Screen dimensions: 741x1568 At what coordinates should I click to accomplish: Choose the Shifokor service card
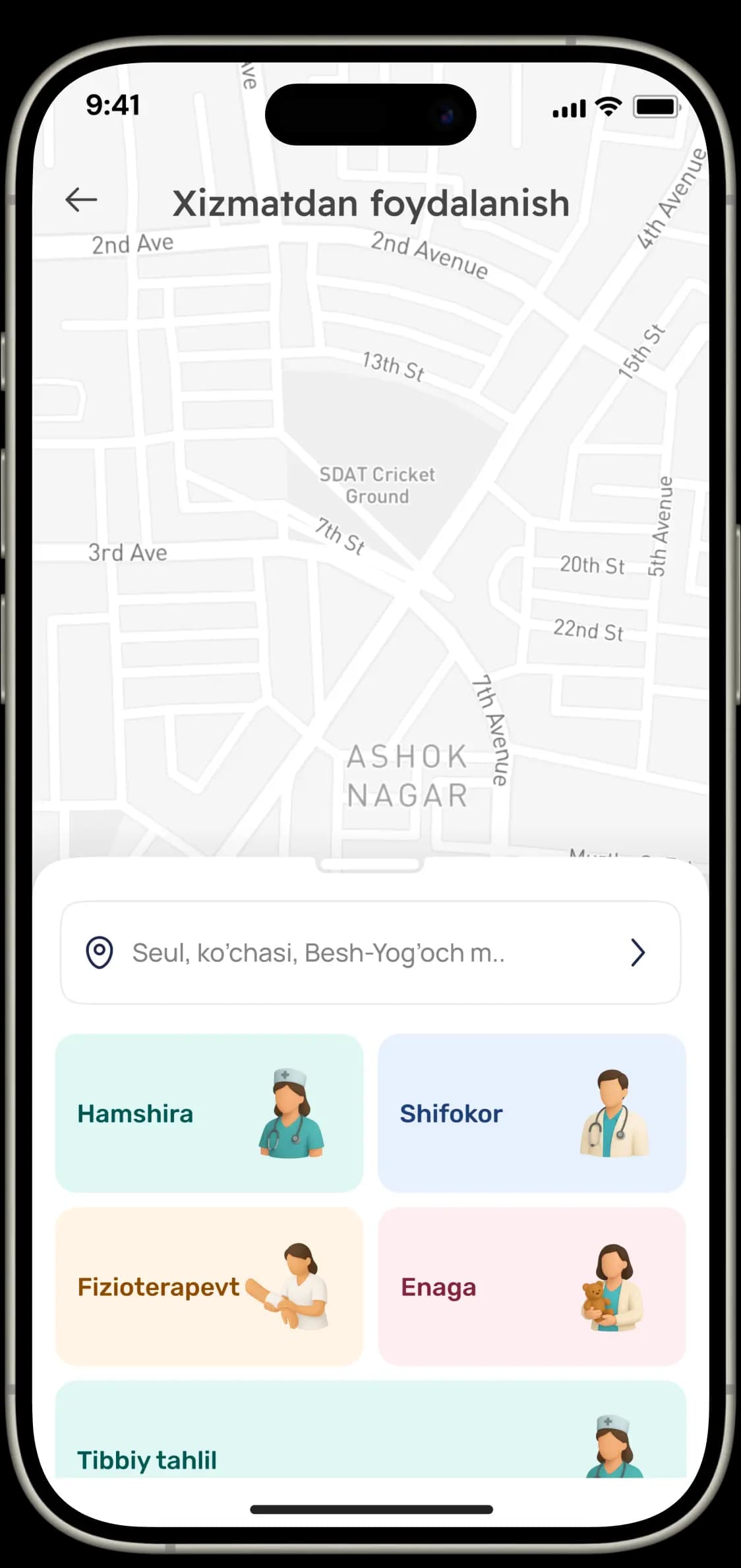(x=531, y=1113)
